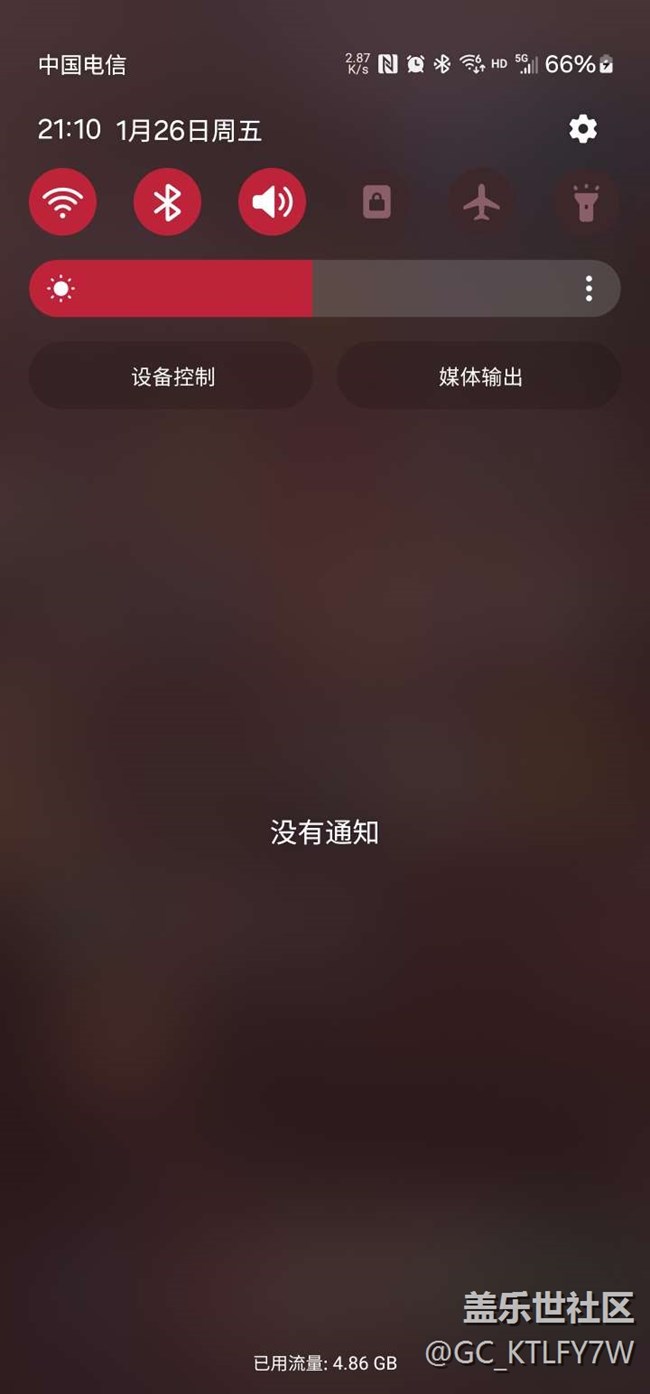Open 设备控制 device control

(x=172, y=376)
